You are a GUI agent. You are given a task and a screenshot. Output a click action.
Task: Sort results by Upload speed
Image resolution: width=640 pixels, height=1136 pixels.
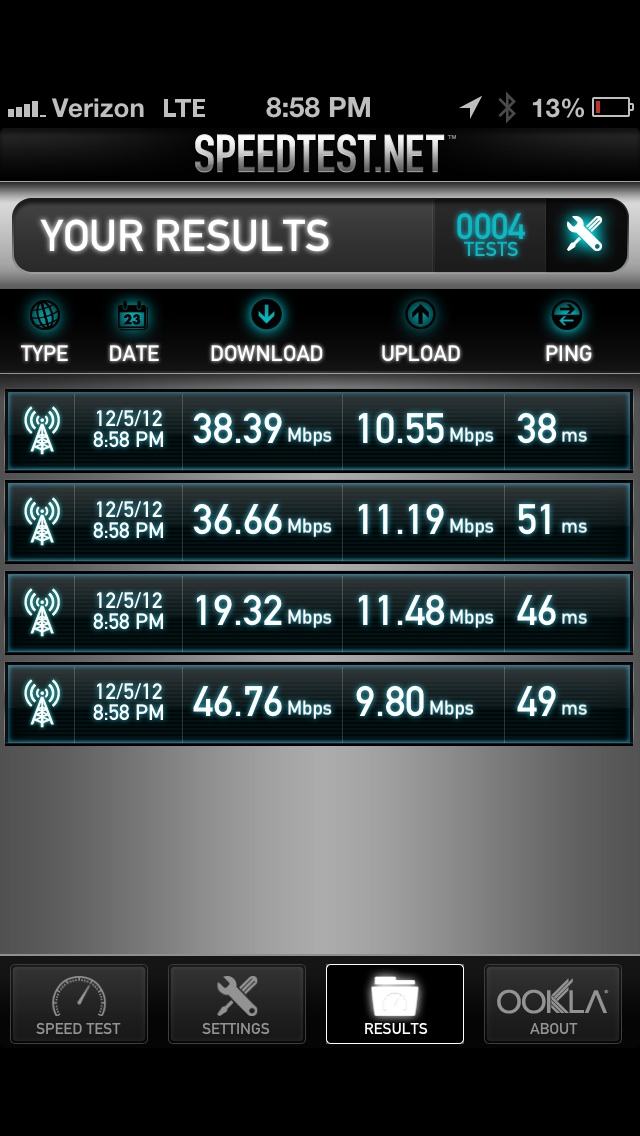(x=420, y=333)
